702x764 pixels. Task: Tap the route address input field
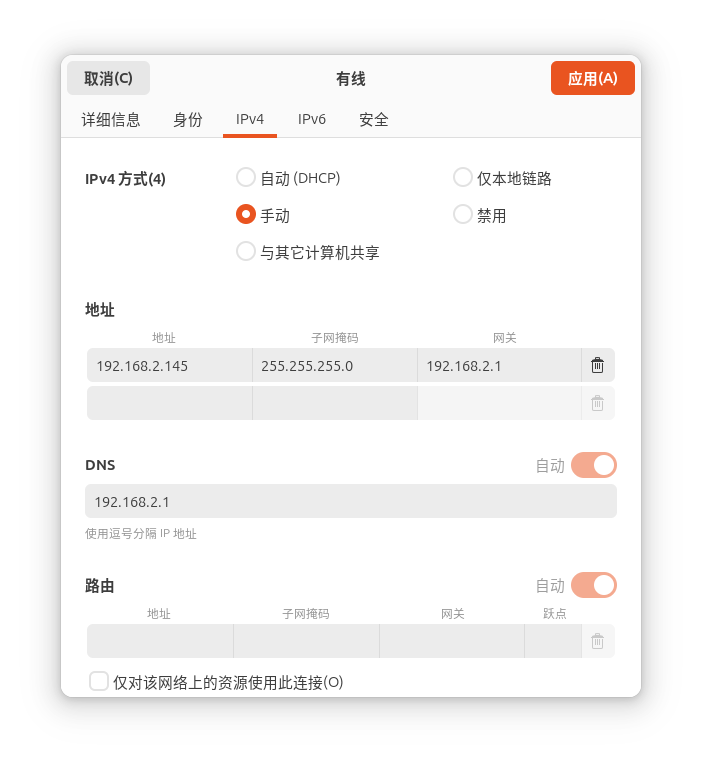(x=160, y=641)
